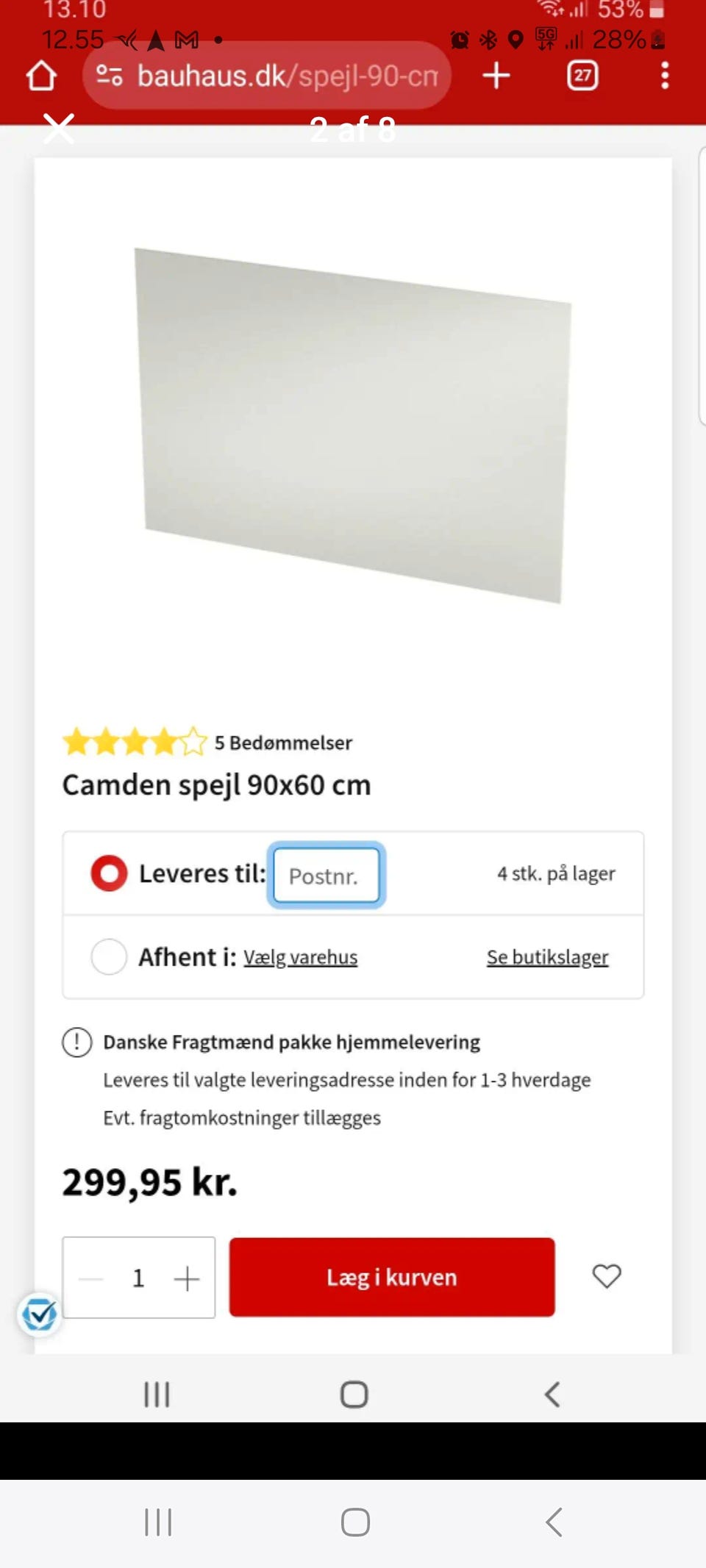Open Vælg varehus store selector
The height and width of the screenshot is (1568, 706).
tap(299, 957)
